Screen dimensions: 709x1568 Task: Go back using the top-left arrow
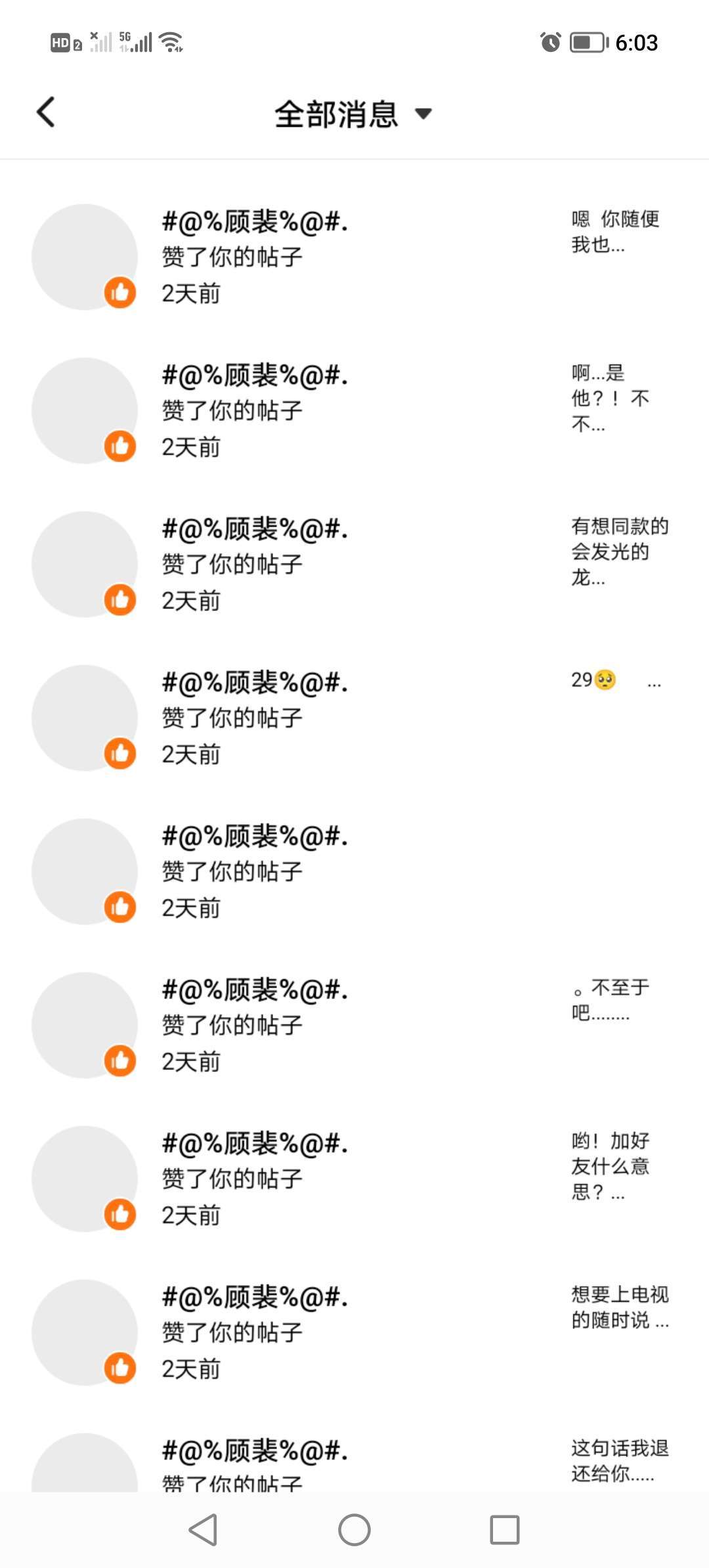[x=46, y=112]
